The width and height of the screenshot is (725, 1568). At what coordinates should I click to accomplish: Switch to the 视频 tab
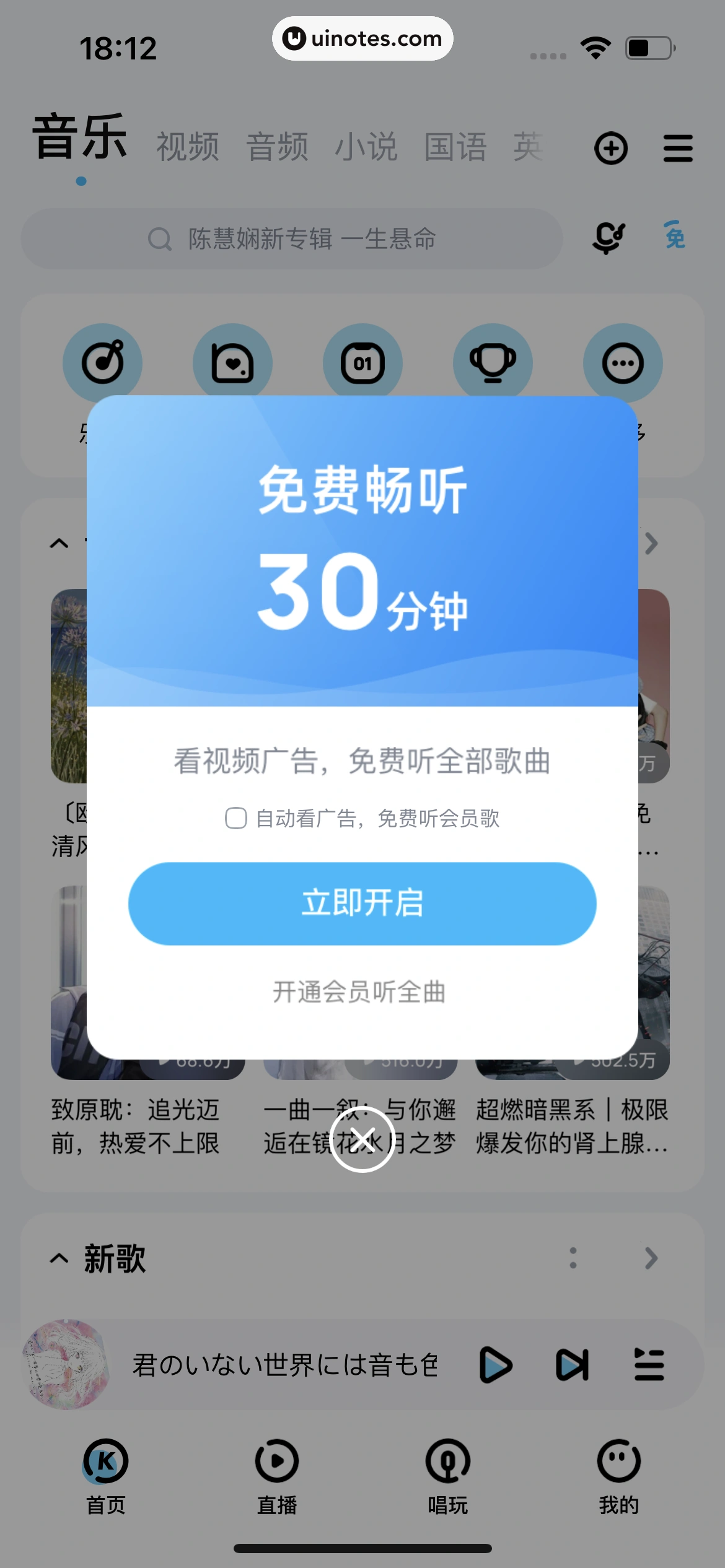click(x=188, y=147)
